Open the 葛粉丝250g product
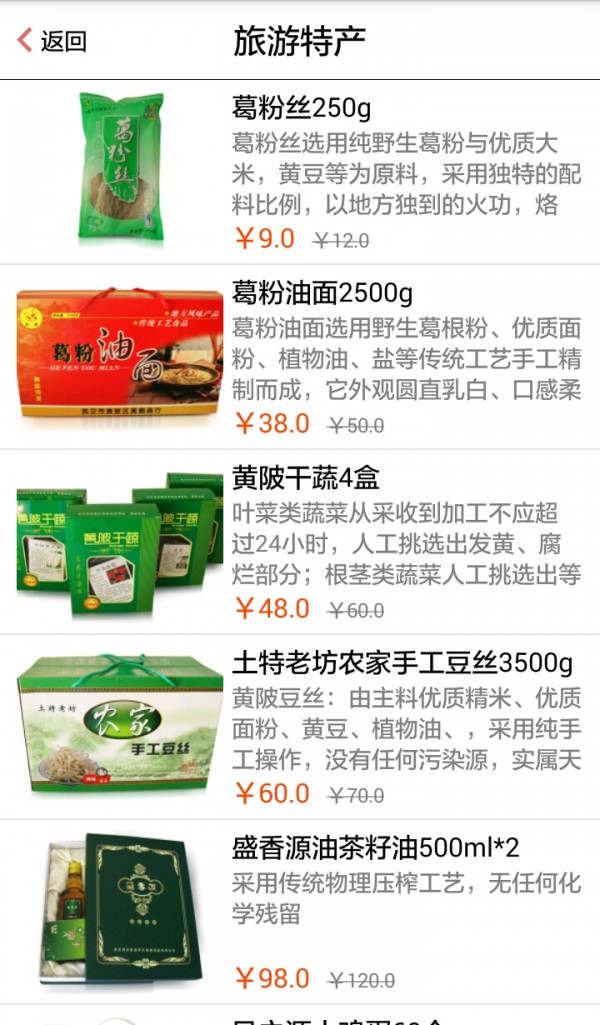 pos(301,107)
